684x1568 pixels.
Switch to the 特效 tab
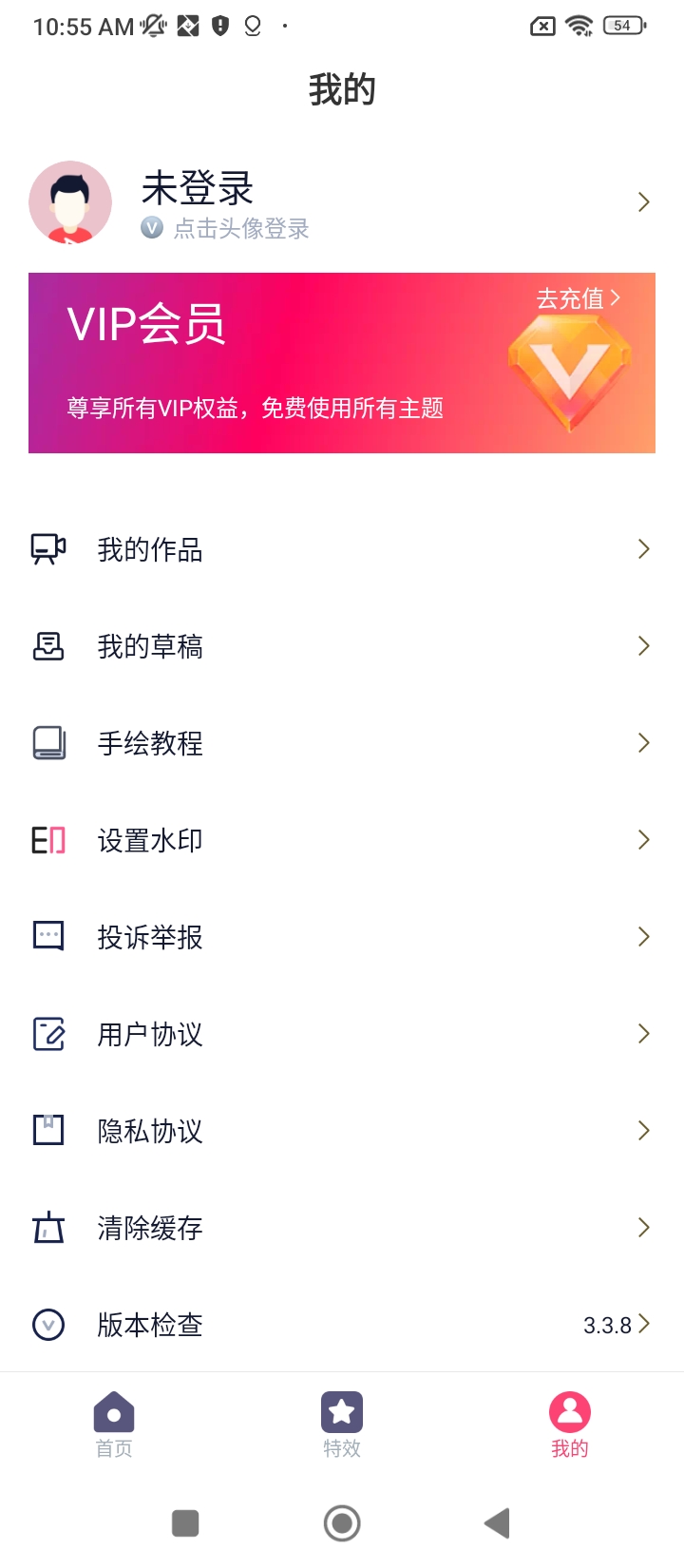pyautogui.click(x=342, y=1424)
